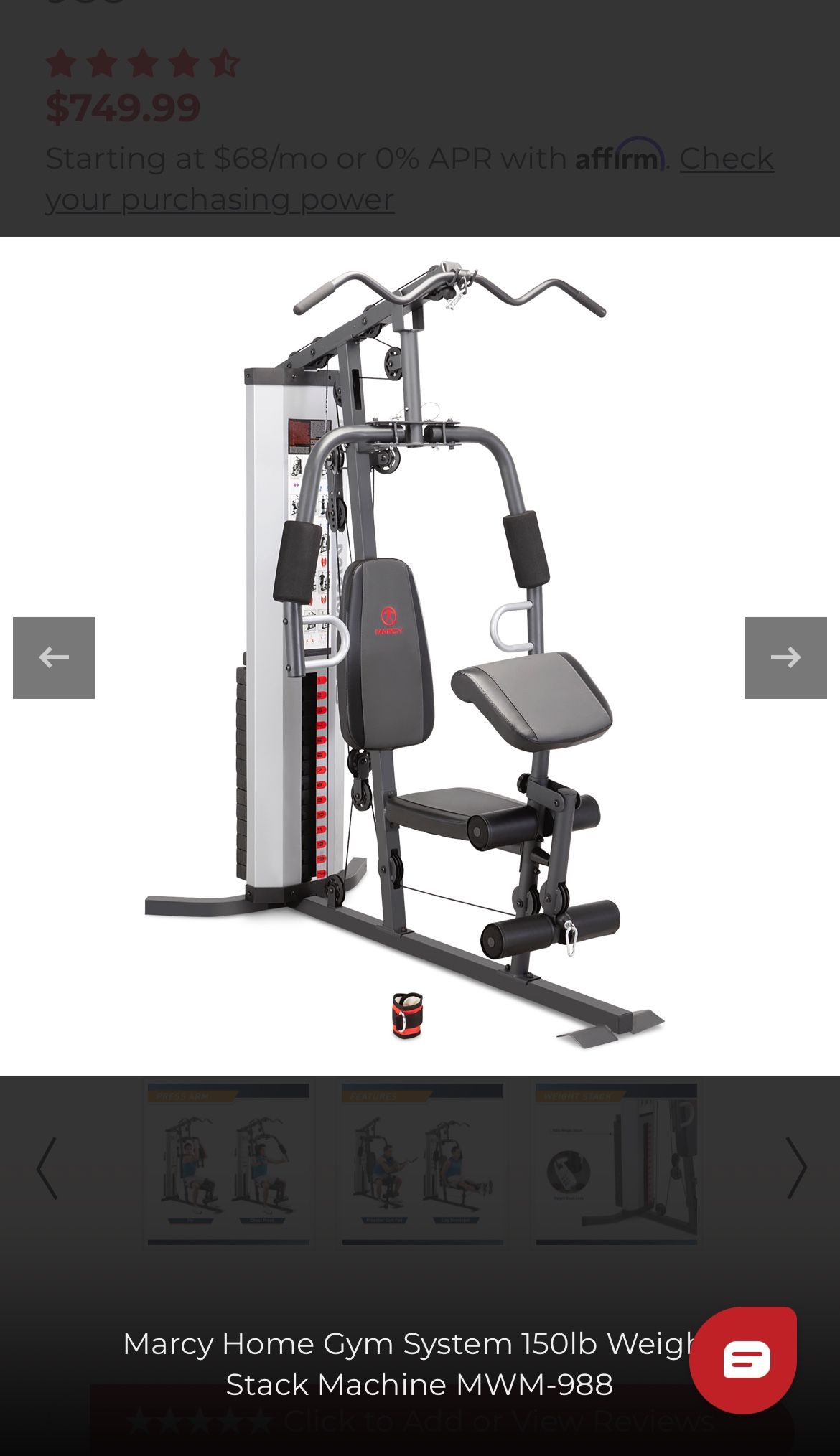Click the right arrow on product image carousel

click(x=787, y=657)
